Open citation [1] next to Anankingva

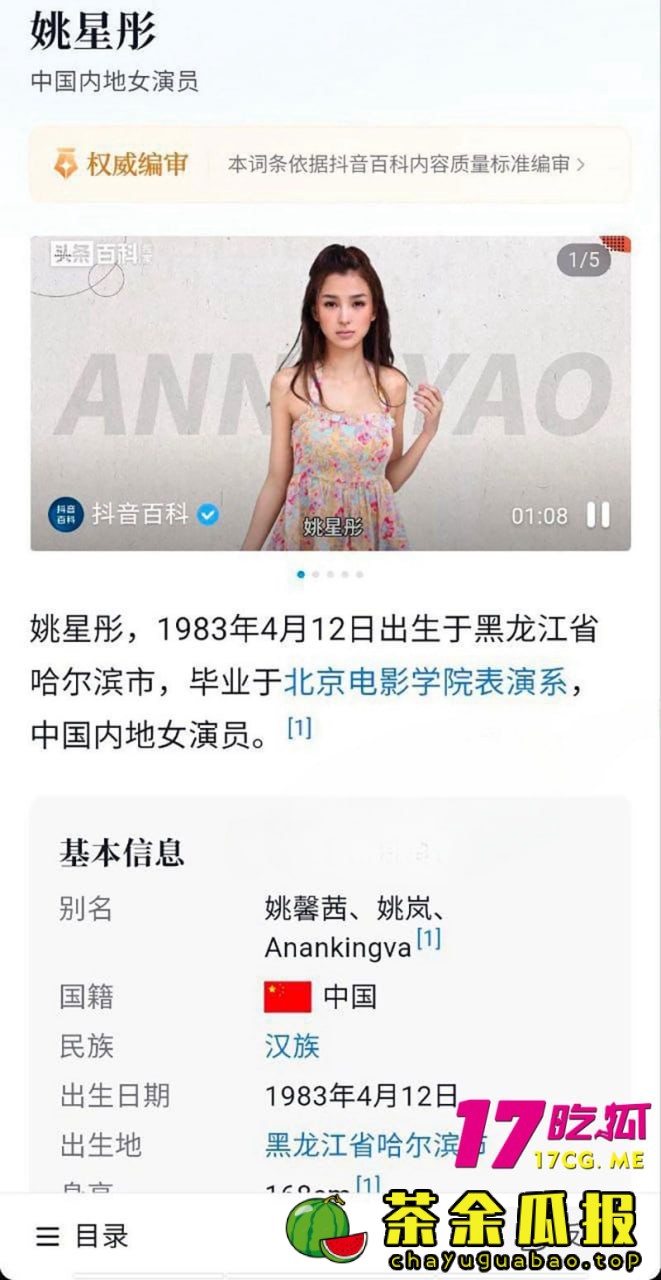428,940
